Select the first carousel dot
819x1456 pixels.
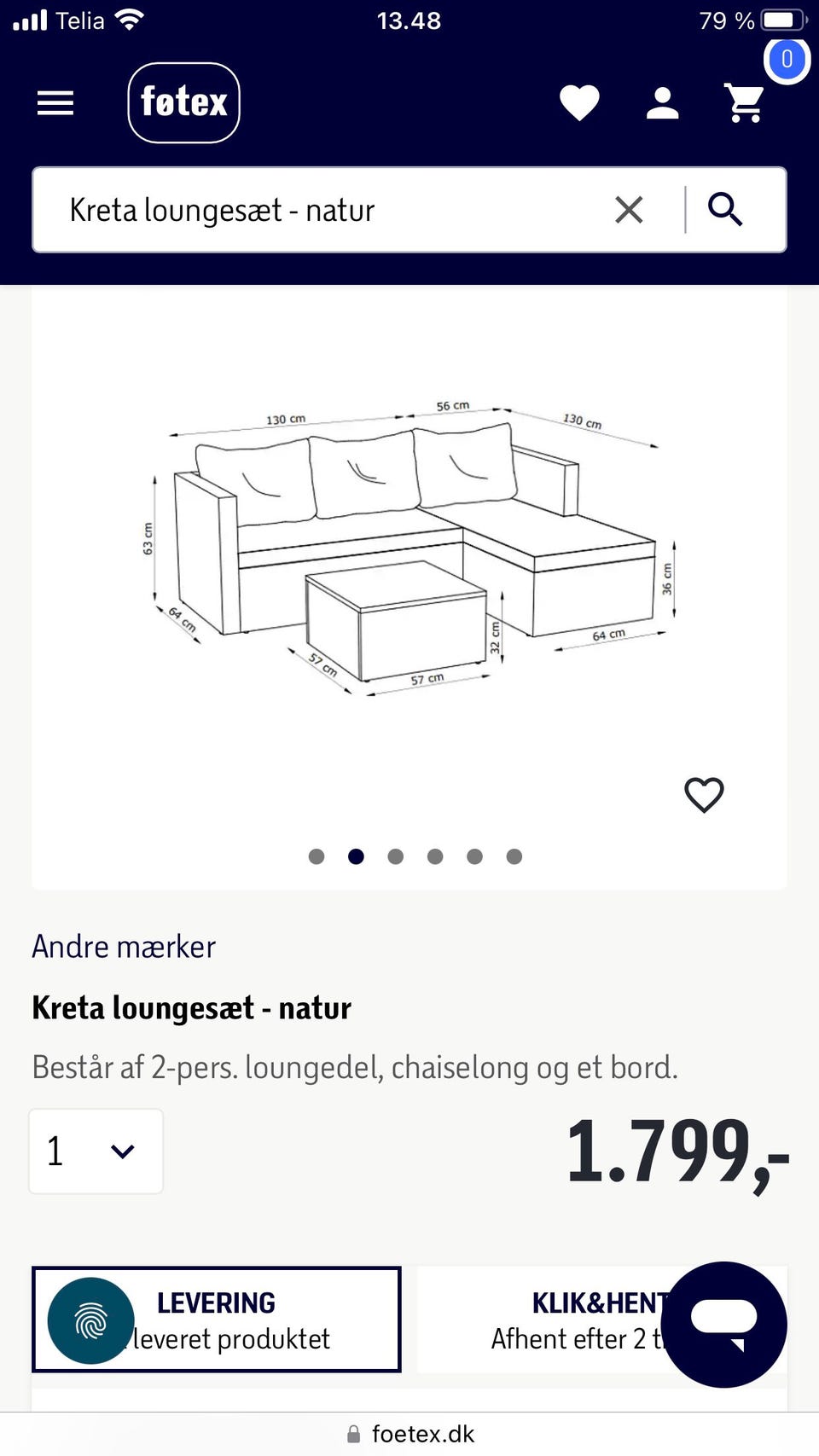(317, 856)
